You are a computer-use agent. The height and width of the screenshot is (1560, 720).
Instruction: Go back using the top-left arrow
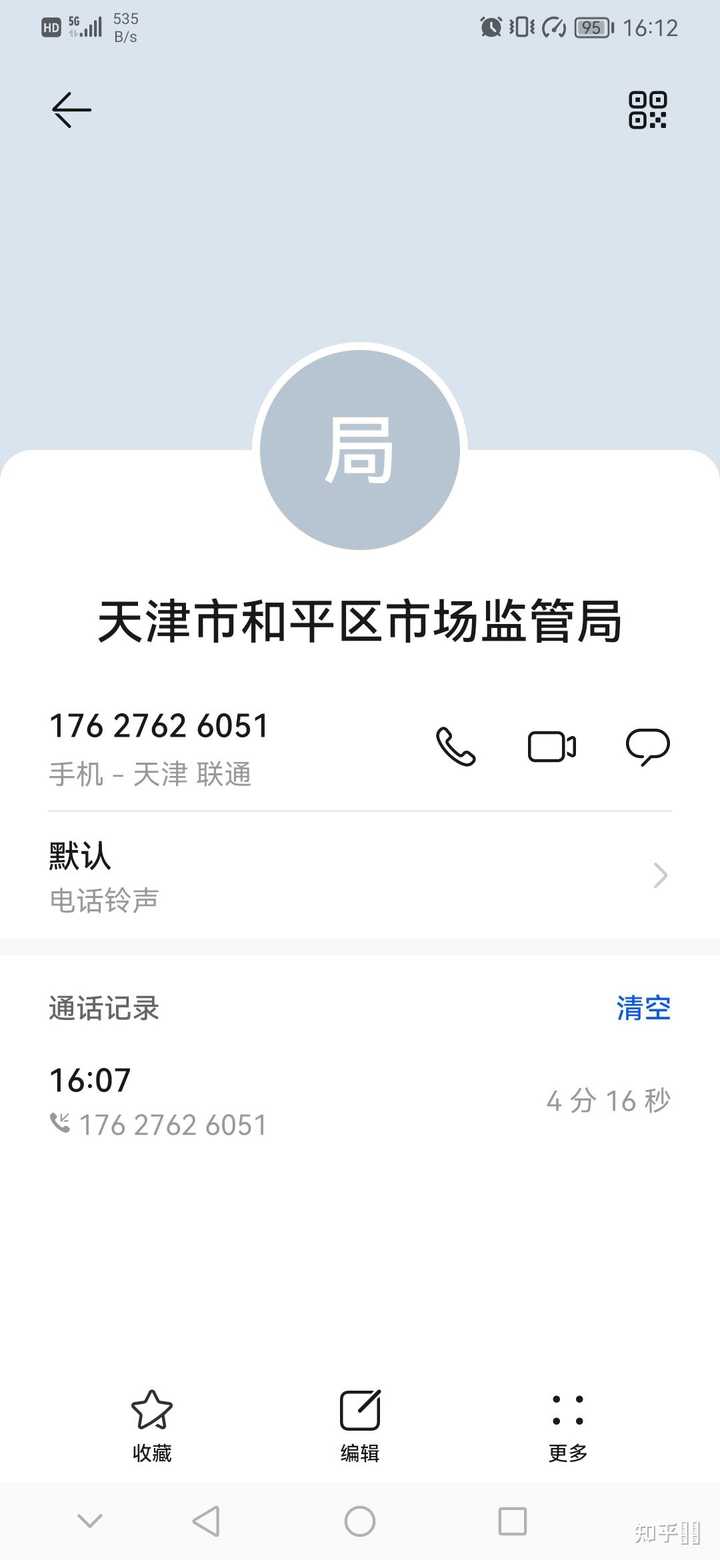click(x=71, y=110)
